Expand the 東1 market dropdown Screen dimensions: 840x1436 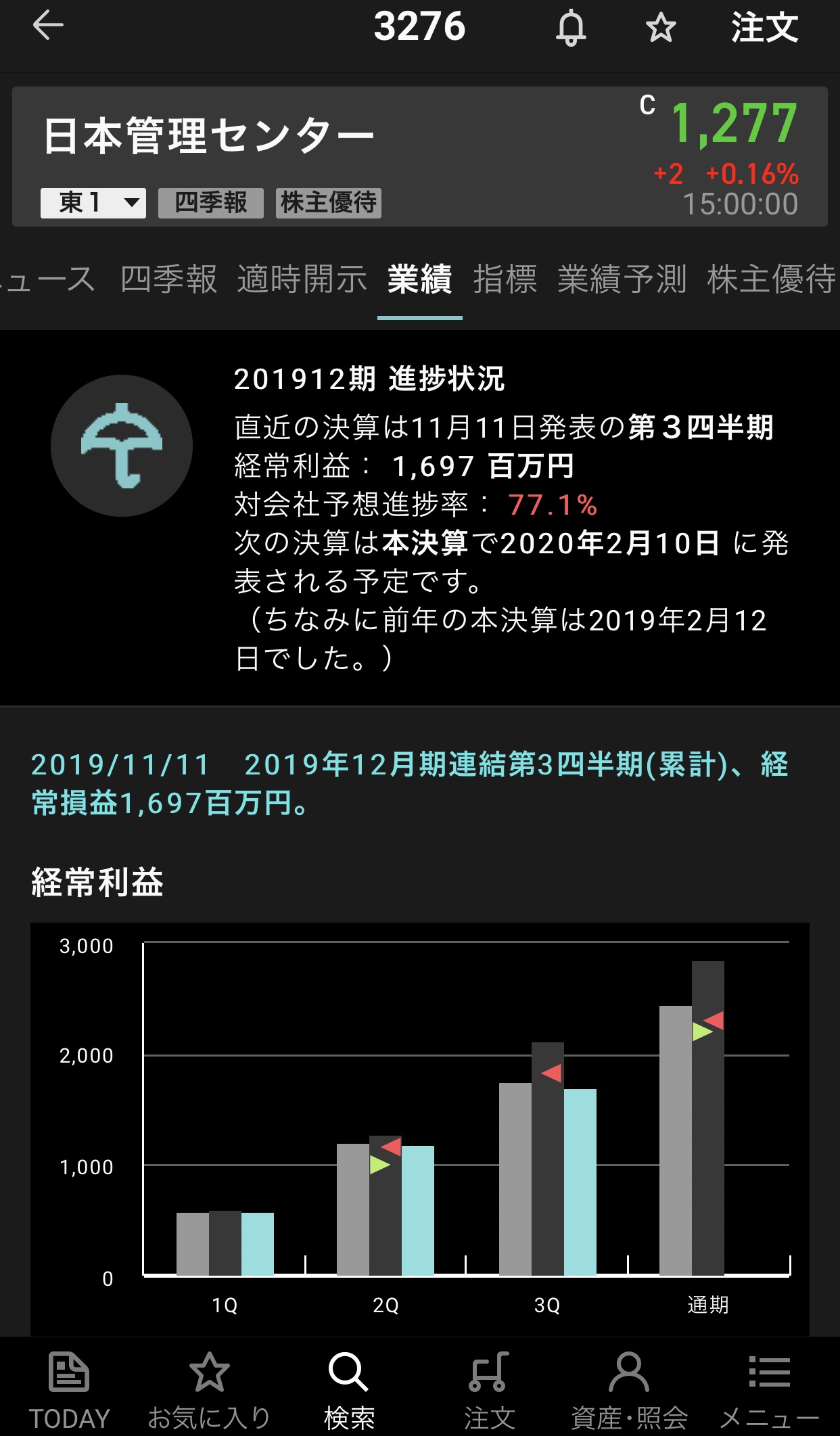[93, 202]
